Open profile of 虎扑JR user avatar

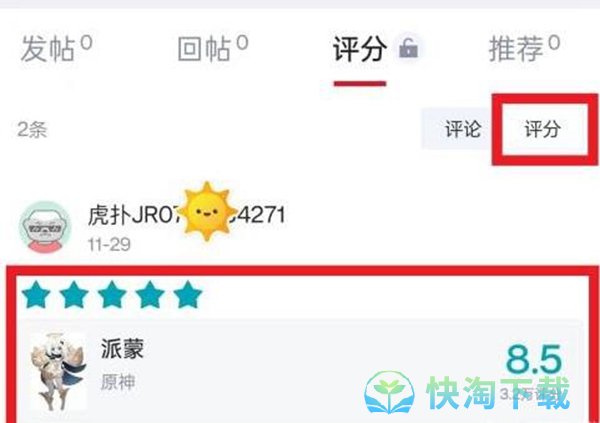click(x=47, y=226)
